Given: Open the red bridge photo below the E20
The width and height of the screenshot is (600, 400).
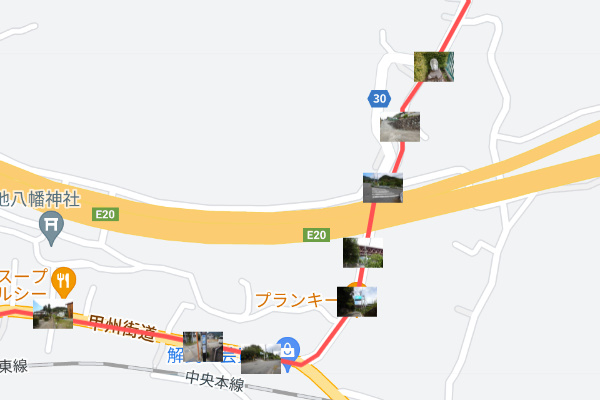Looking at the screenshot, I should 363,253.
